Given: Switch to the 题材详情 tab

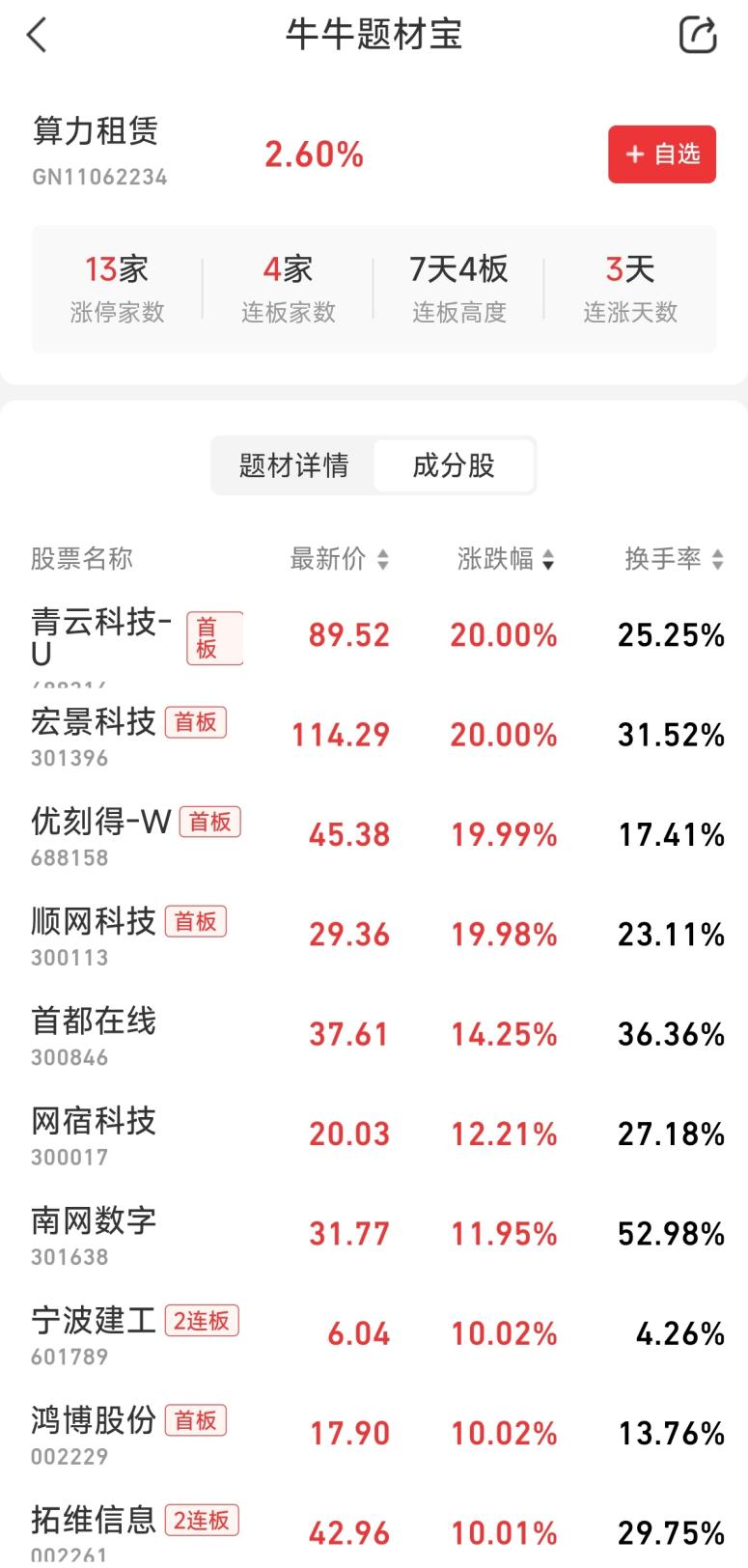Looking at the screenshot, I should coord(293,465).
